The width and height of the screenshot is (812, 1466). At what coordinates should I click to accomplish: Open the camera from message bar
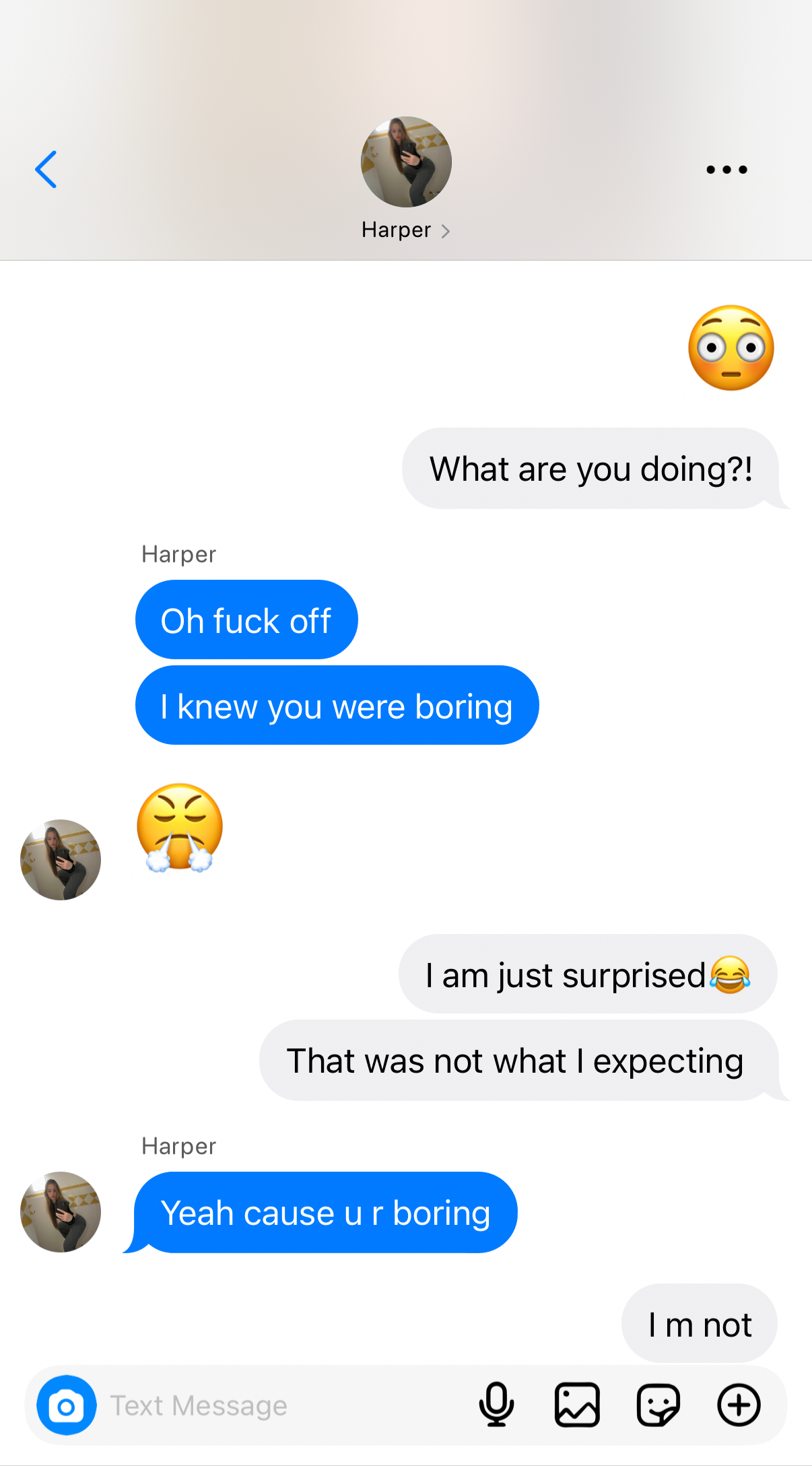point(66,1405)
